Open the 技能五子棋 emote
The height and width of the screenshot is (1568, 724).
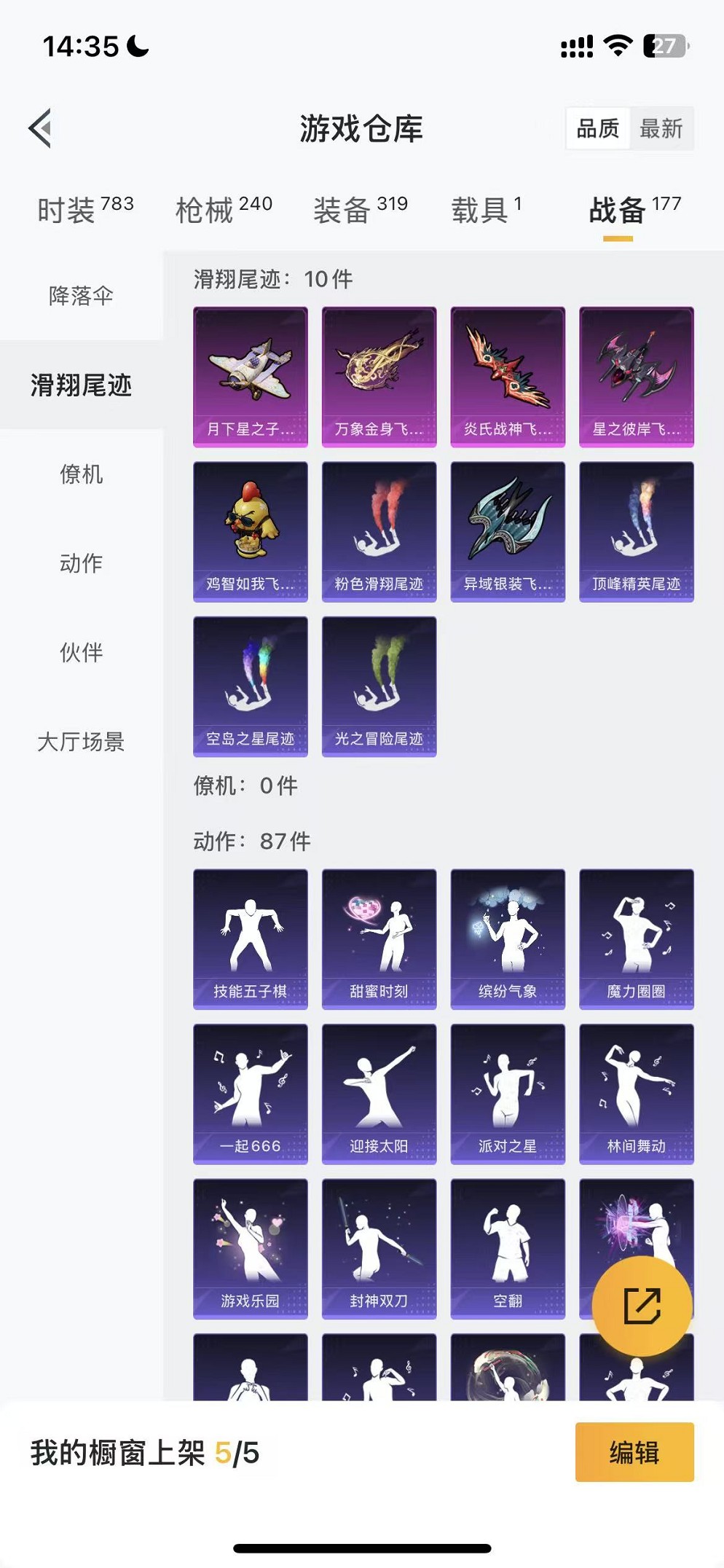point(250,938)
